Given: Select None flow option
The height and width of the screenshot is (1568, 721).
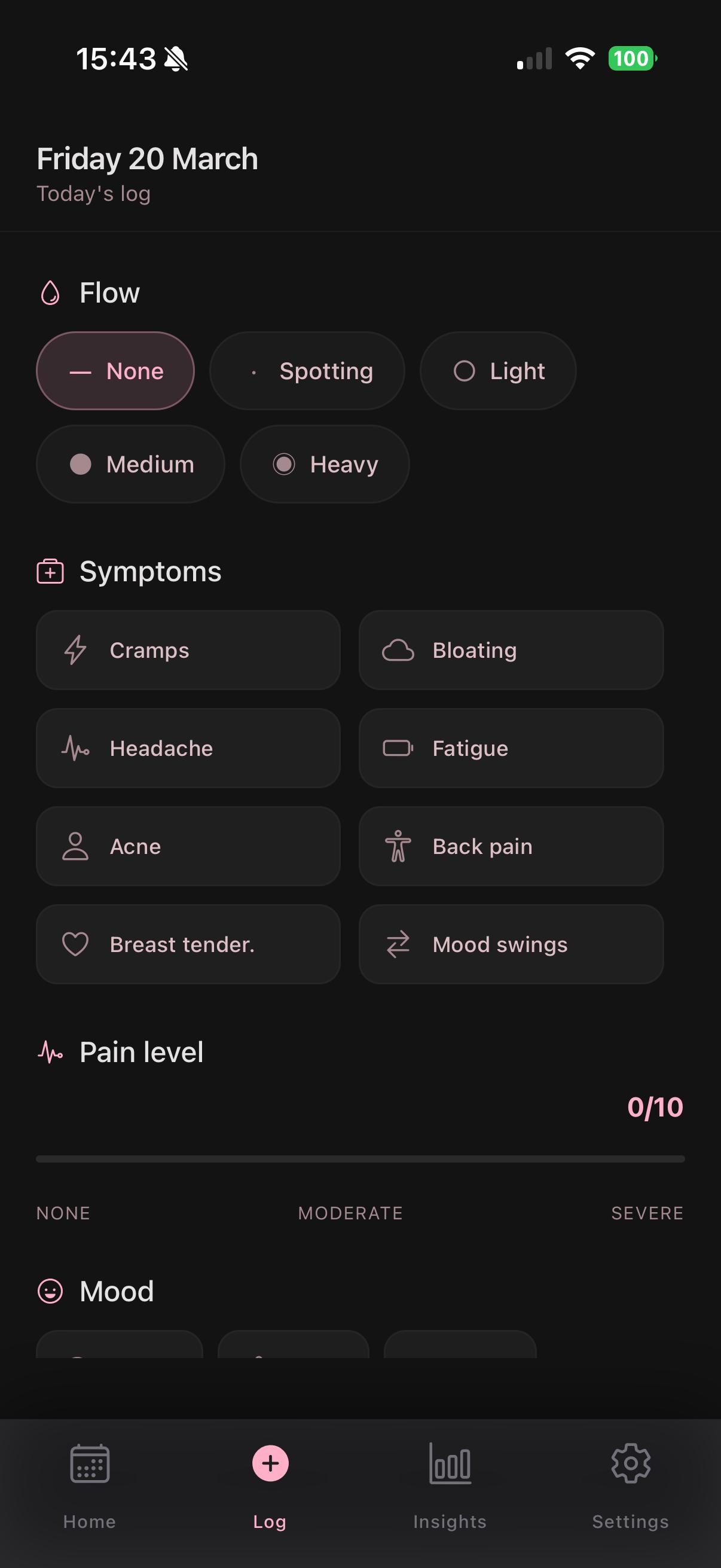Looking at the screenshot, I should point(115,371).
